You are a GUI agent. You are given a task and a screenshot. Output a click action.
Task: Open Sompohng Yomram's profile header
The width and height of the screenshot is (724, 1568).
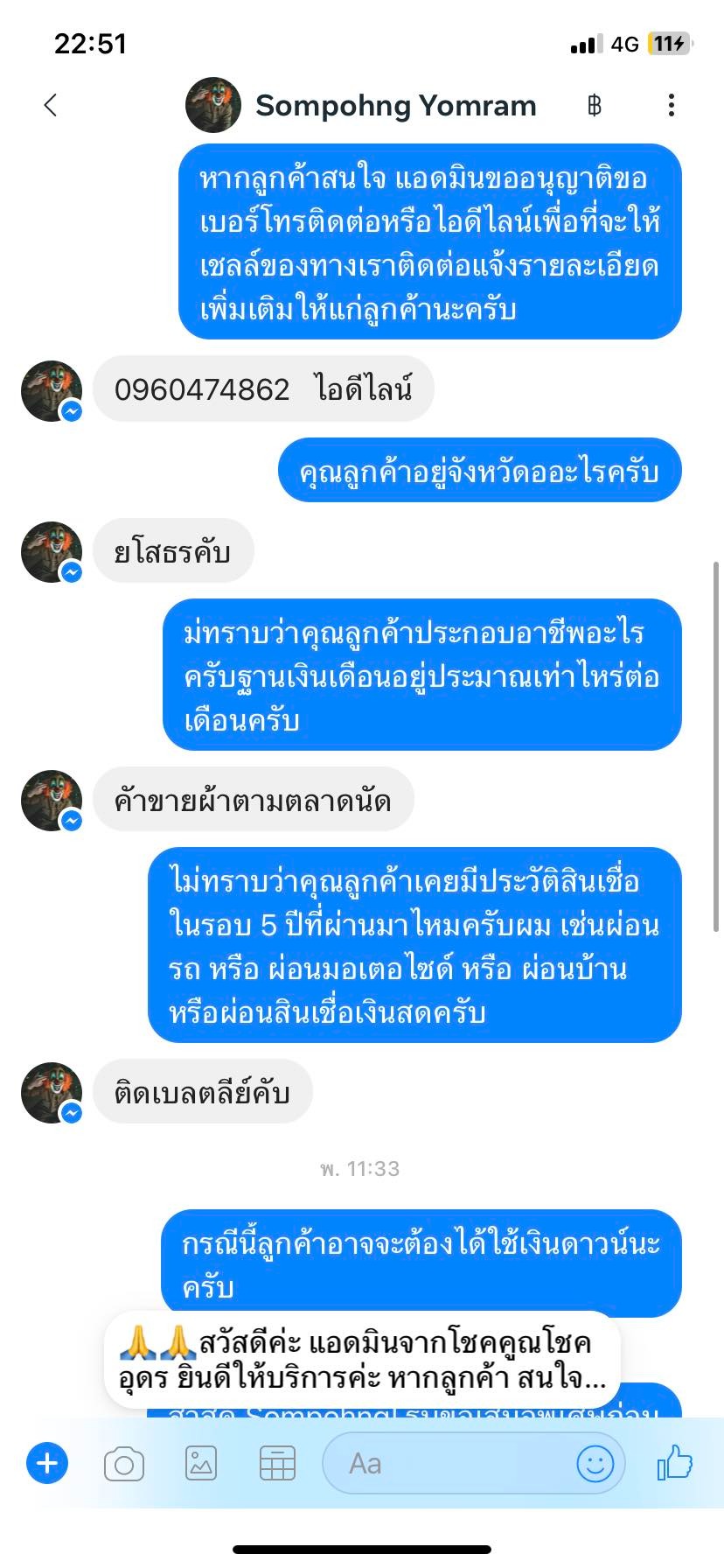[x=362, y=106]
